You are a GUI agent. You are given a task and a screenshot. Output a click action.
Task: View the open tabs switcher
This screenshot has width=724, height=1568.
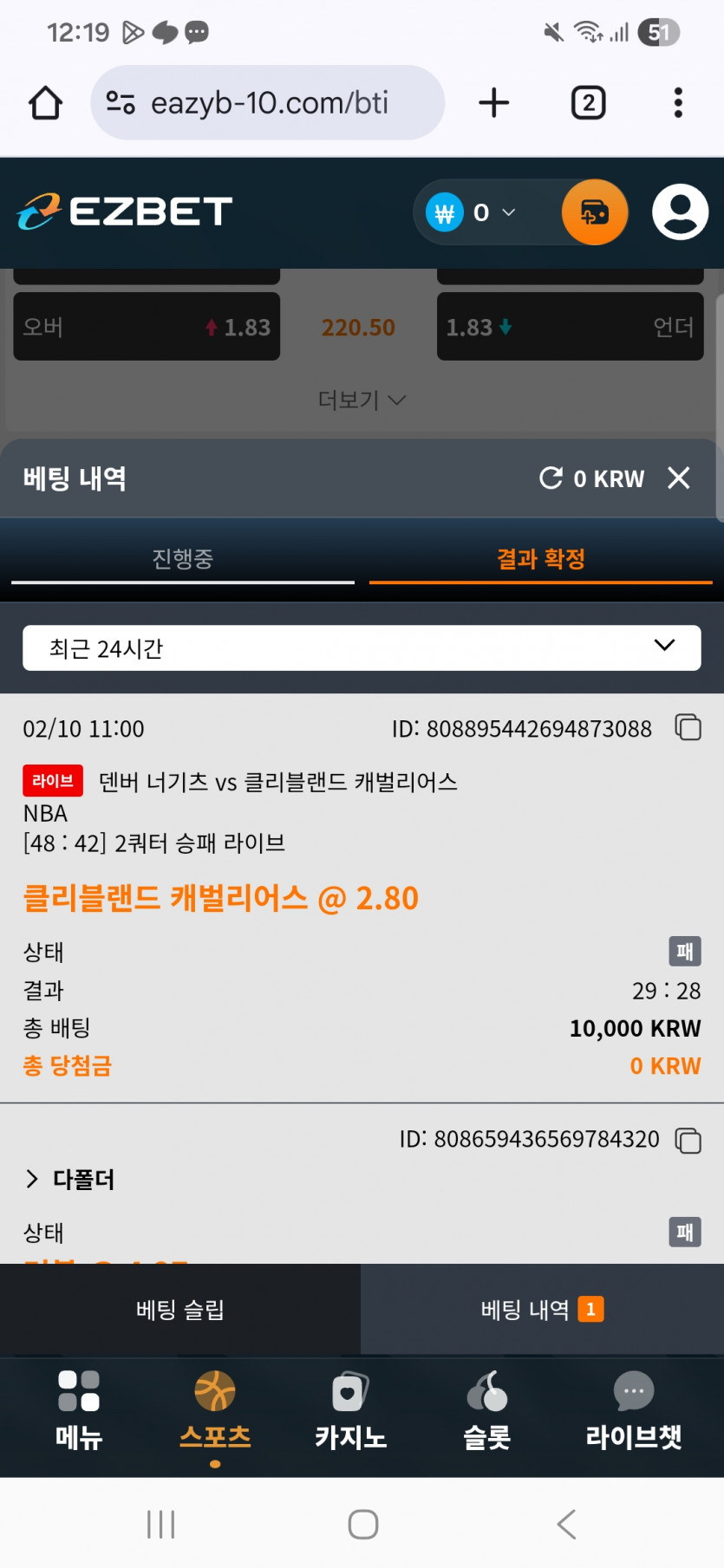pyautogui.click(x=588, y=103)
